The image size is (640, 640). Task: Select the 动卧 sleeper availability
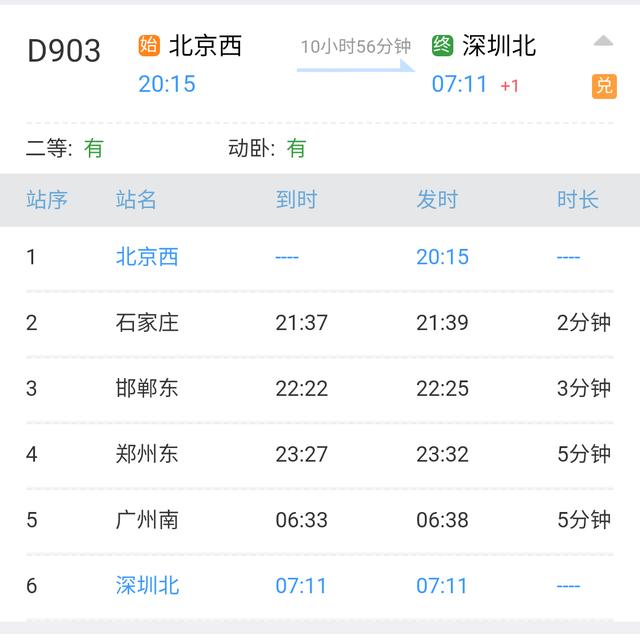click(x=267, y=148)
